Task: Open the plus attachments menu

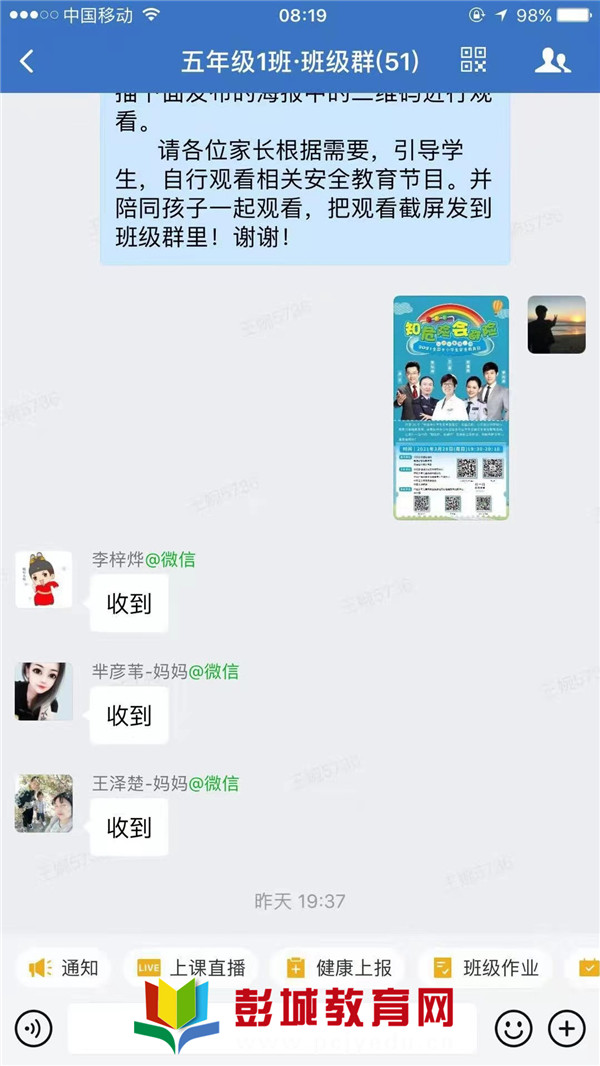Action: point(567,1028)
